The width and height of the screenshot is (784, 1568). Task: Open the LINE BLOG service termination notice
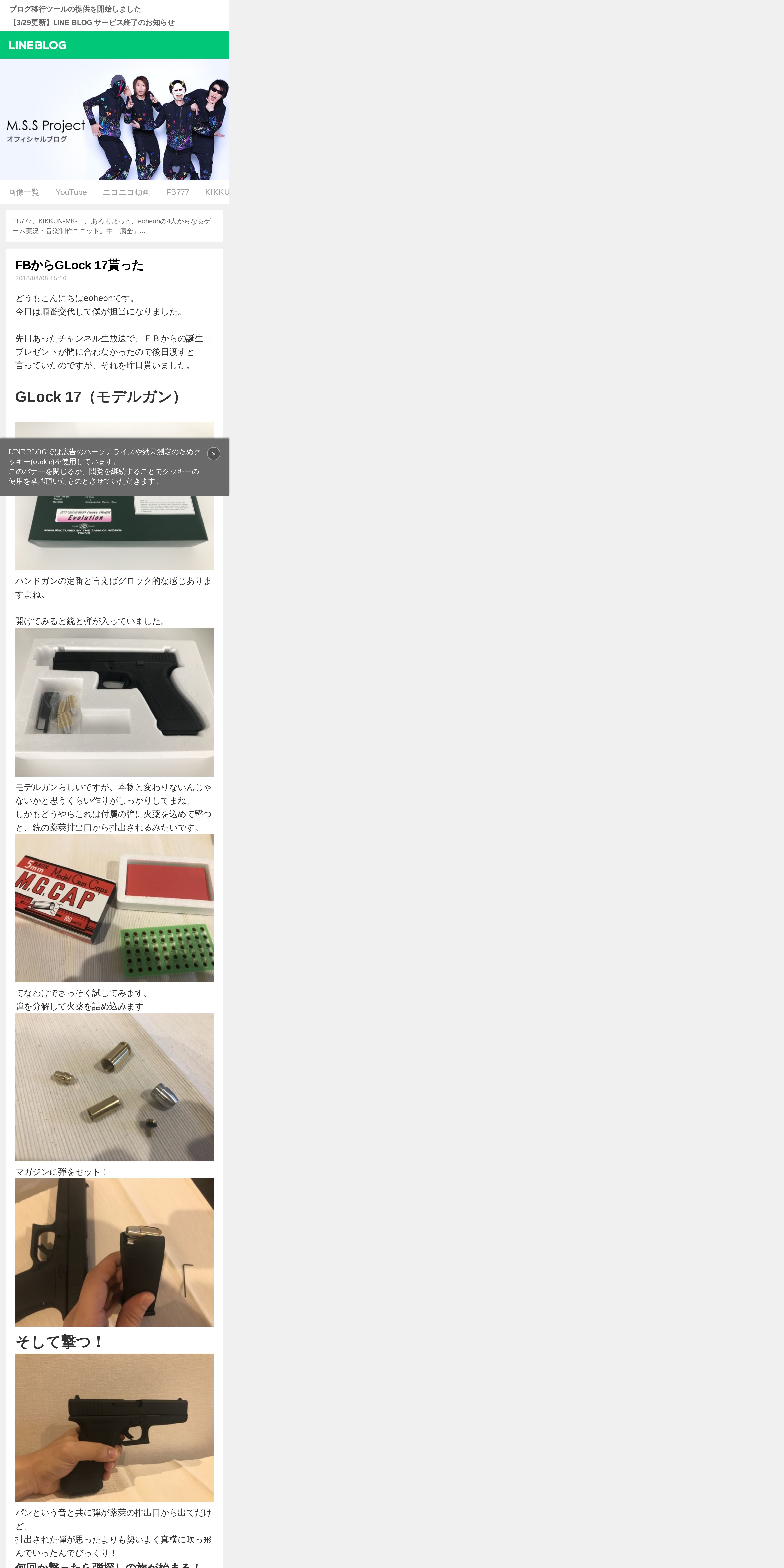[x=92, y=23]
